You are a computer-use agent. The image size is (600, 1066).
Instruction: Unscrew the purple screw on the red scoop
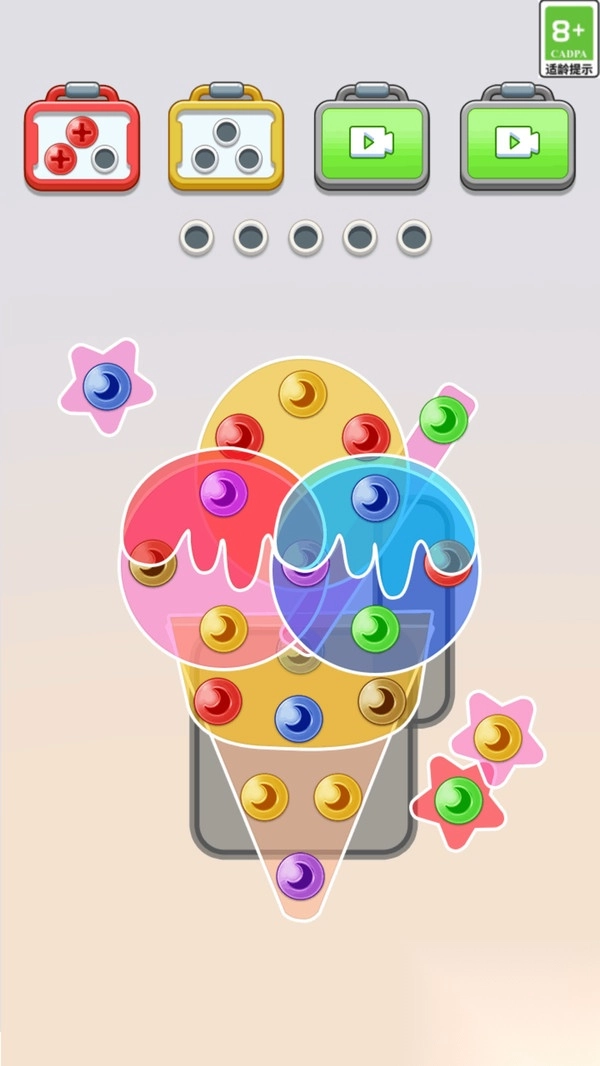[x=223, y=493]
